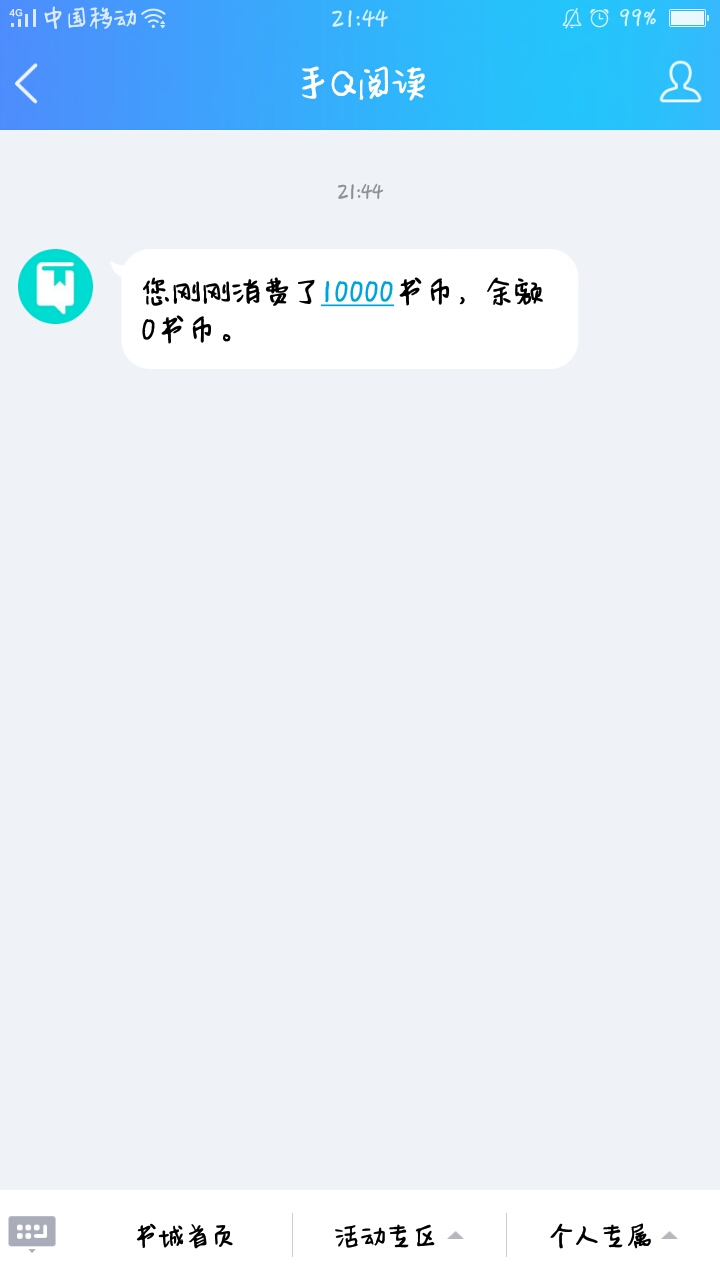
Task: Open the account profile icon
Action: click(680, 82)
